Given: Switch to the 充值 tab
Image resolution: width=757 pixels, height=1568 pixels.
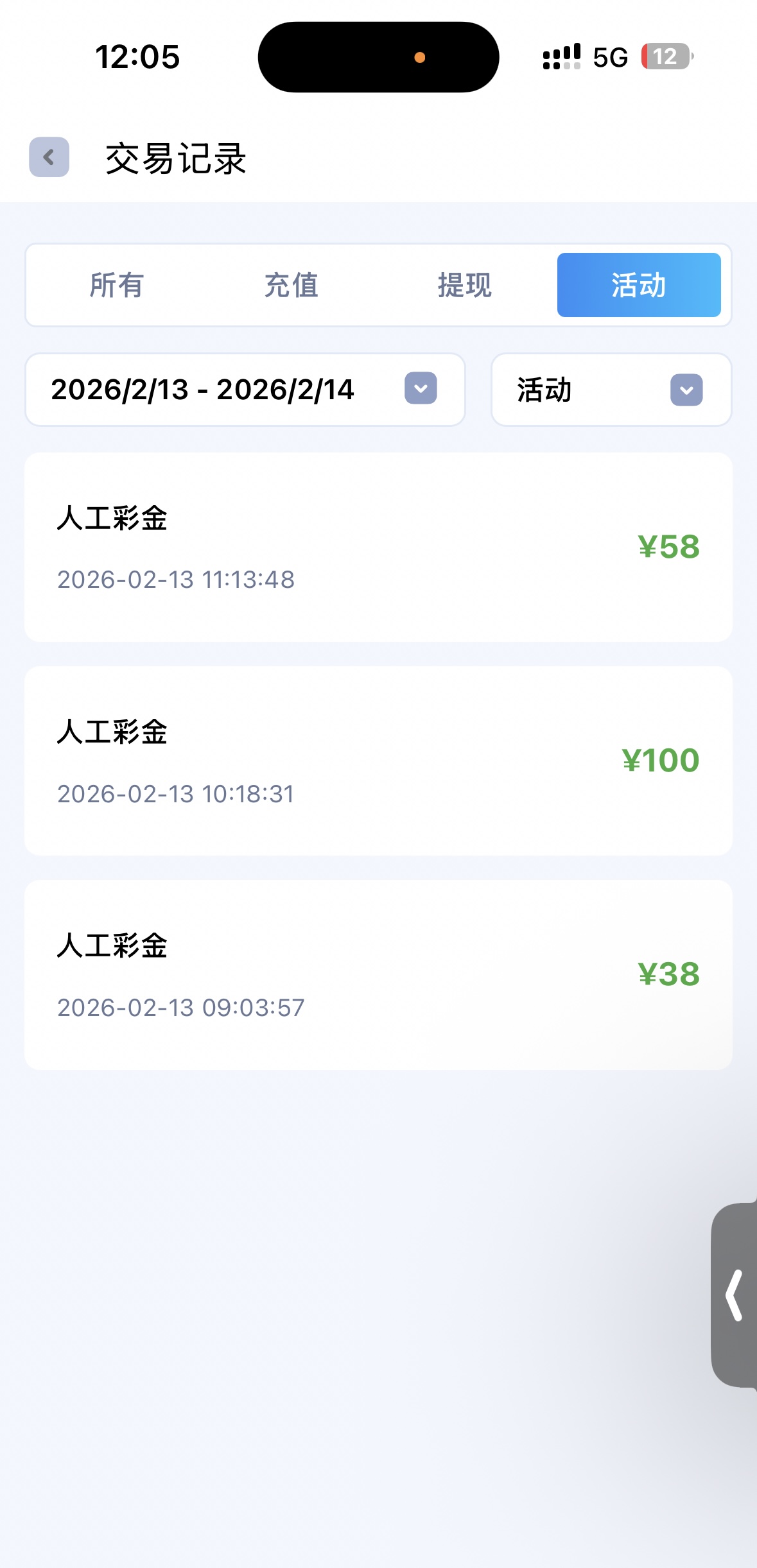Looking at the screenshot, I should pyautogui.click(x=291, y=285).
